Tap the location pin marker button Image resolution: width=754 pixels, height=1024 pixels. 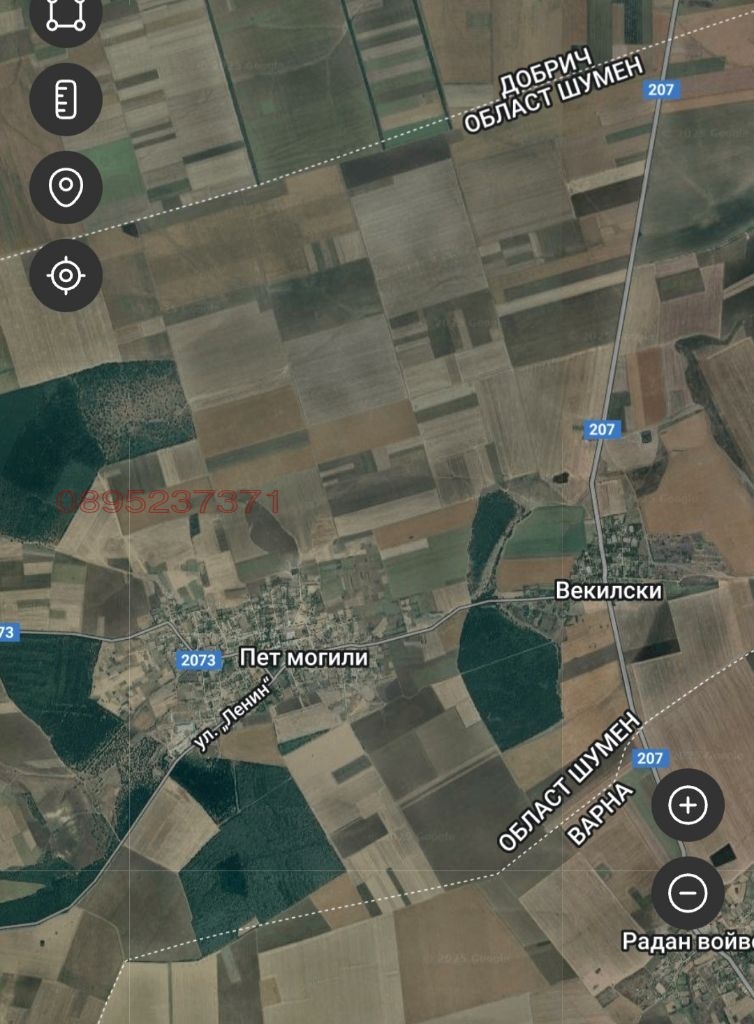coord(65,187)
